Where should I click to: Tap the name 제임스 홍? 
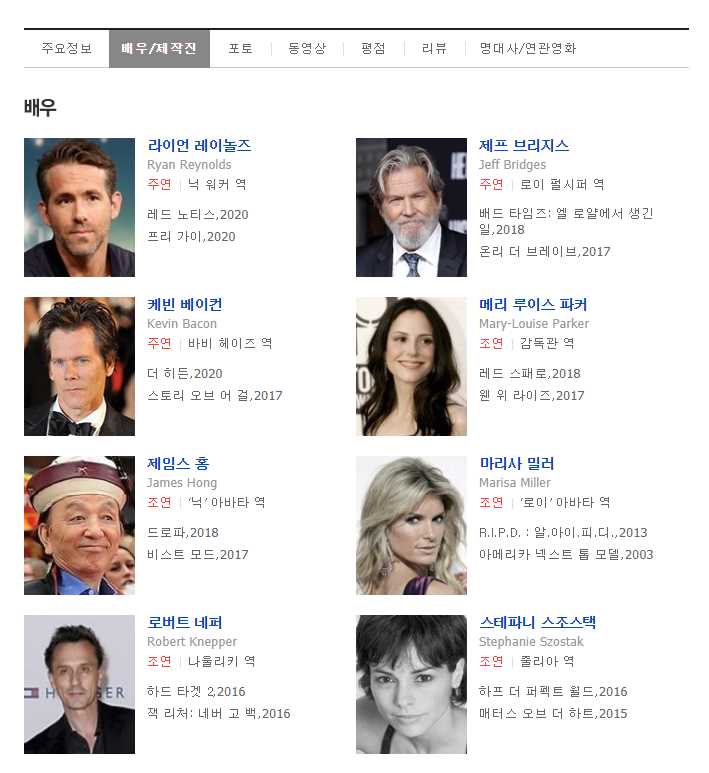178,464
